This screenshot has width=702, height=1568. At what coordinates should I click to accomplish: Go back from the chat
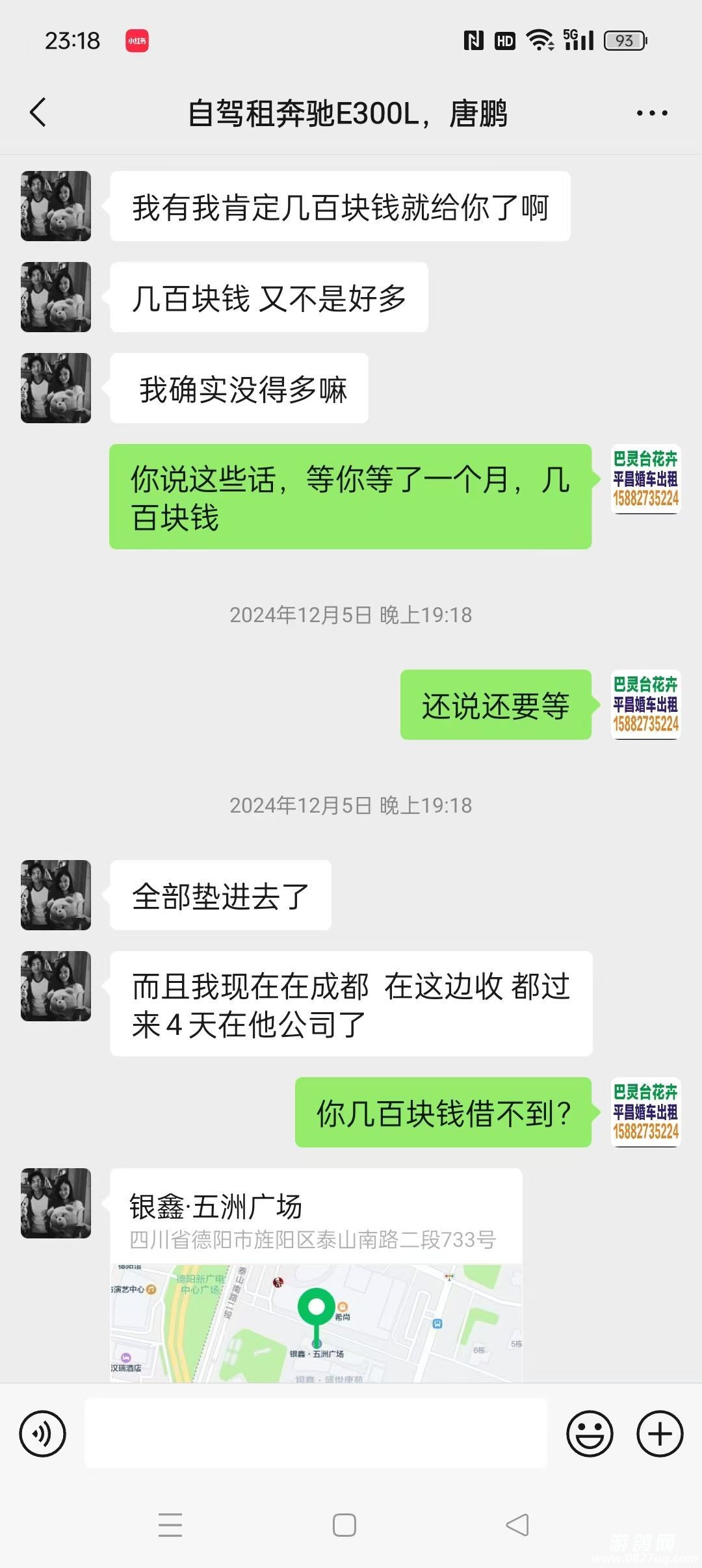[x=39, y=112]
